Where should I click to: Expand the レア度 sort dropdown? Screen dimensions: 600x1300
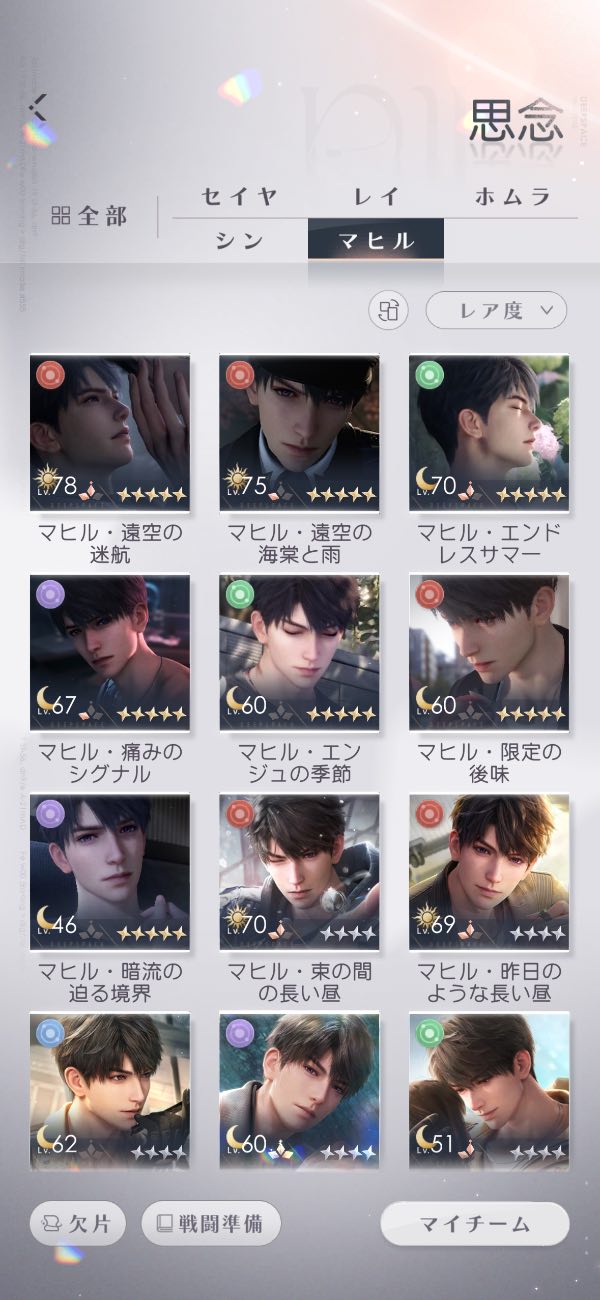click(x=496, y=310)
